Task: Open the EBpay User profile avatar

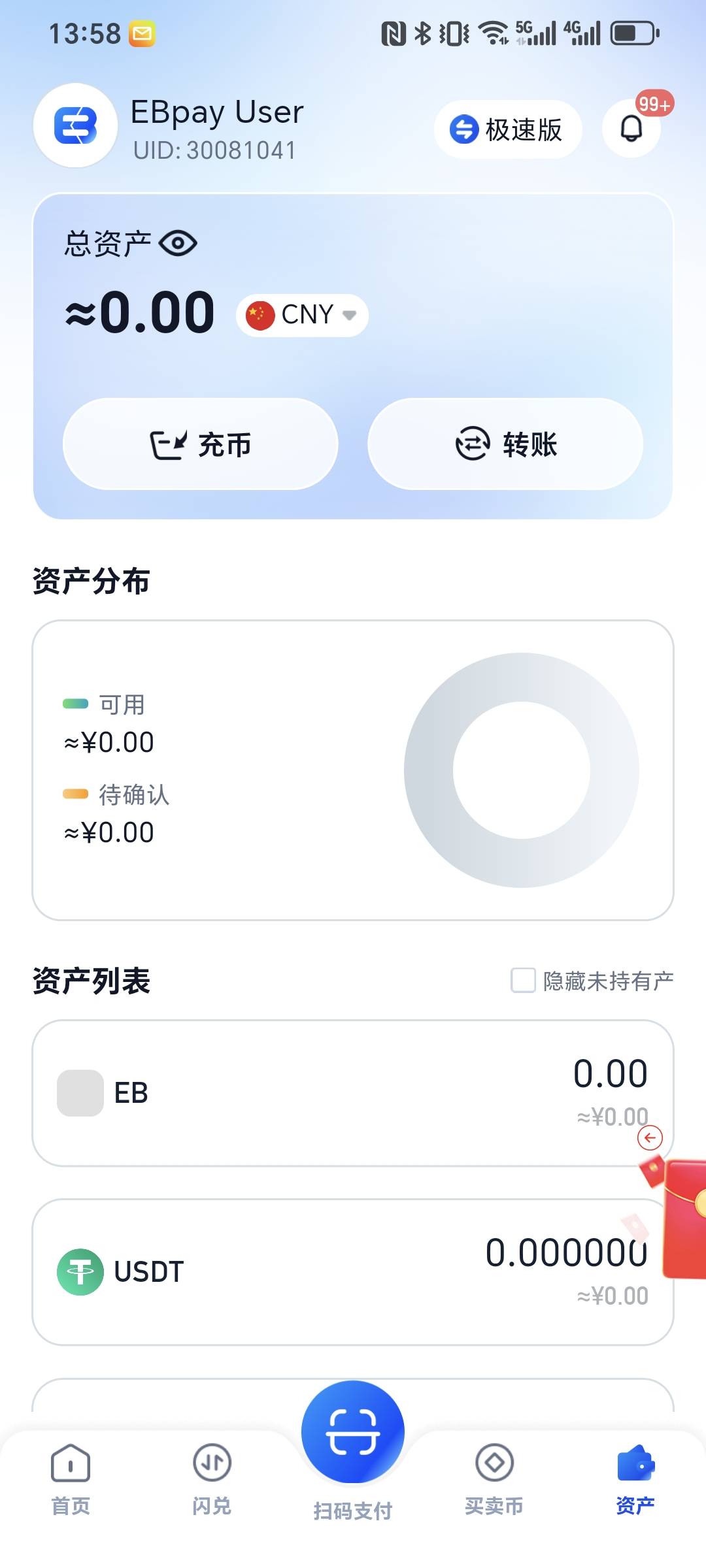Action: tap(76, 125)
